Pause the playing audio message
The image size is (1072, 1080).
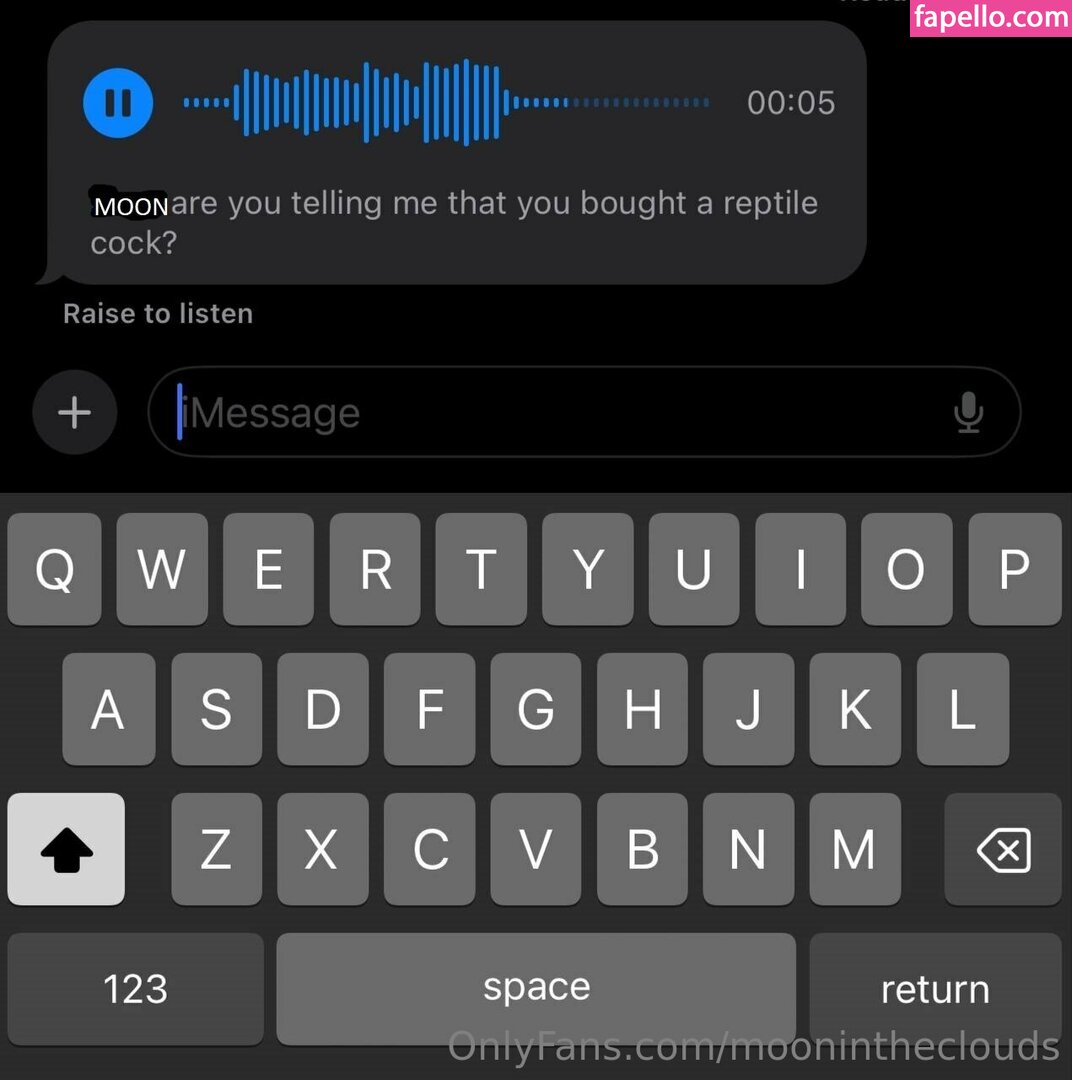pos(118,102)
